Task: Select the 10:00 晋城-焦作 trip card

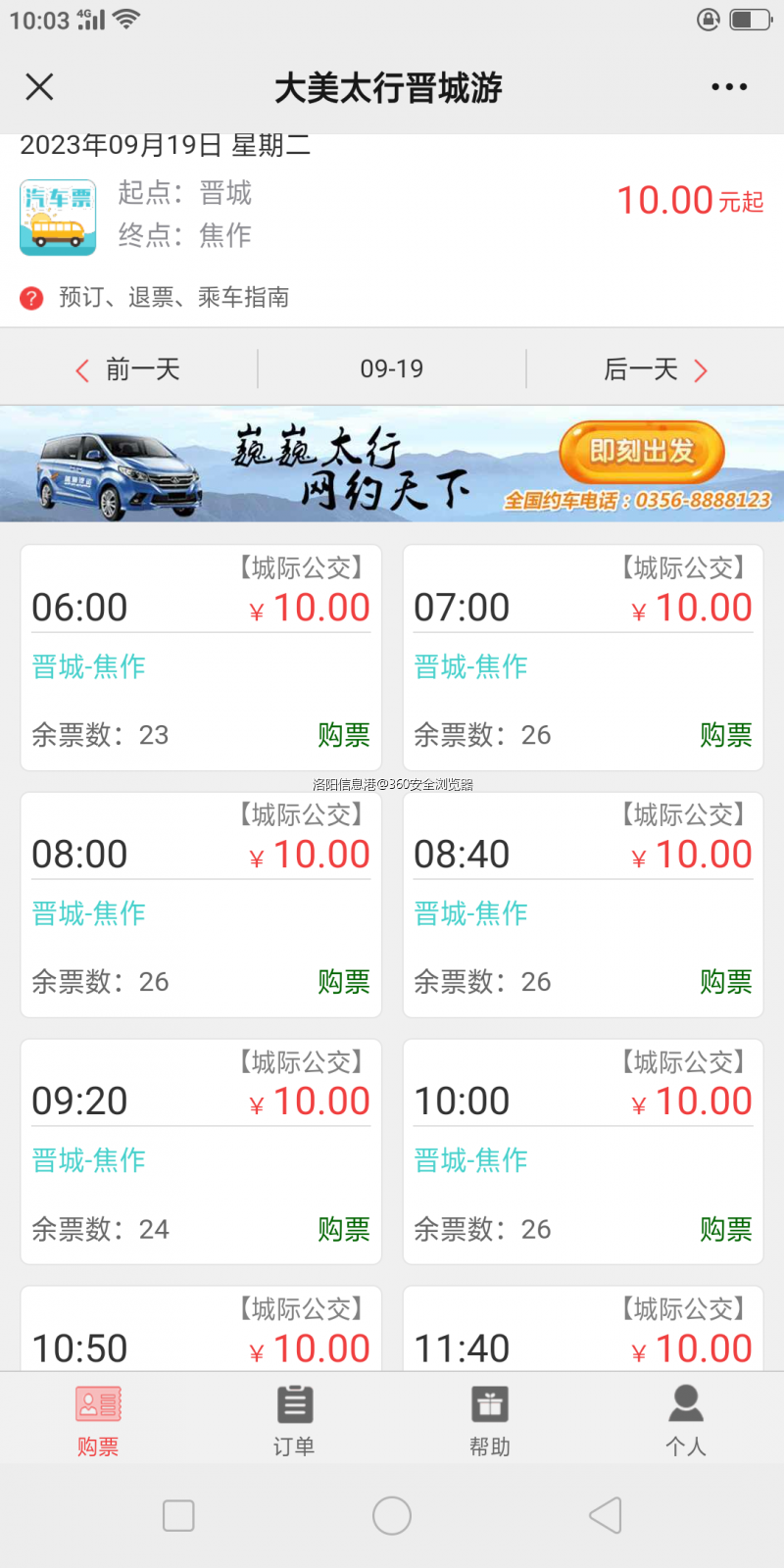Action: pyautogui.click(x=583, y=1151)
